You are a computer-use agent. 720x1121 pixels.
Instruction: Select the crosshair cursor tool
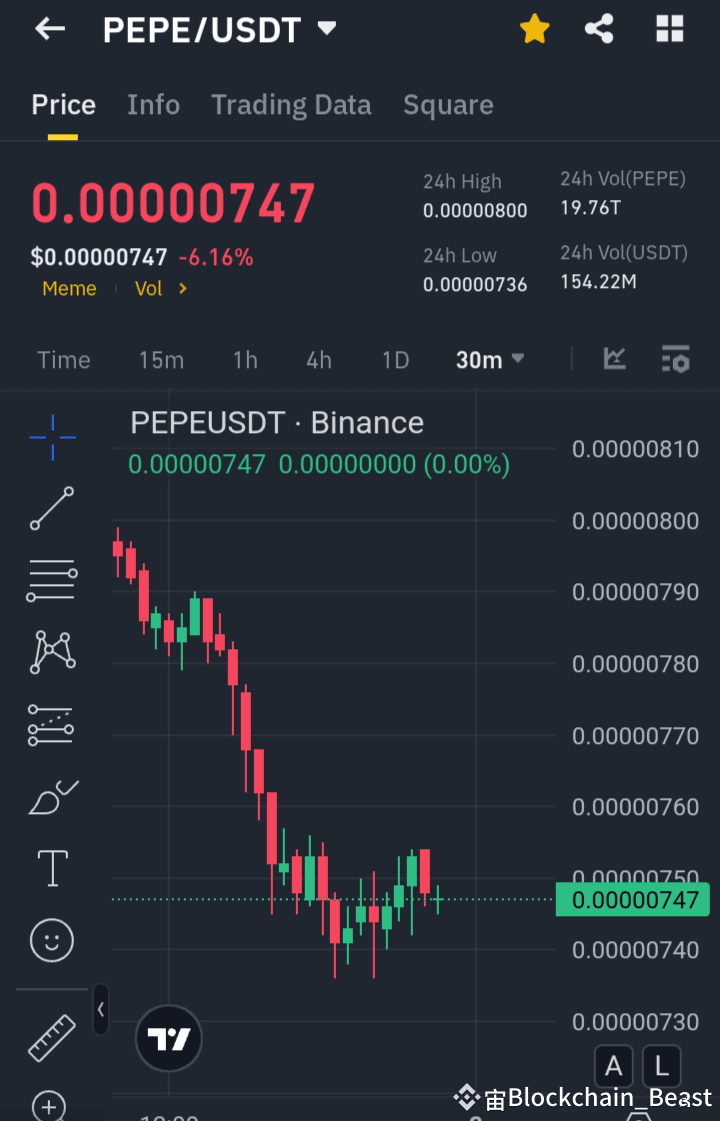[51, 437]
